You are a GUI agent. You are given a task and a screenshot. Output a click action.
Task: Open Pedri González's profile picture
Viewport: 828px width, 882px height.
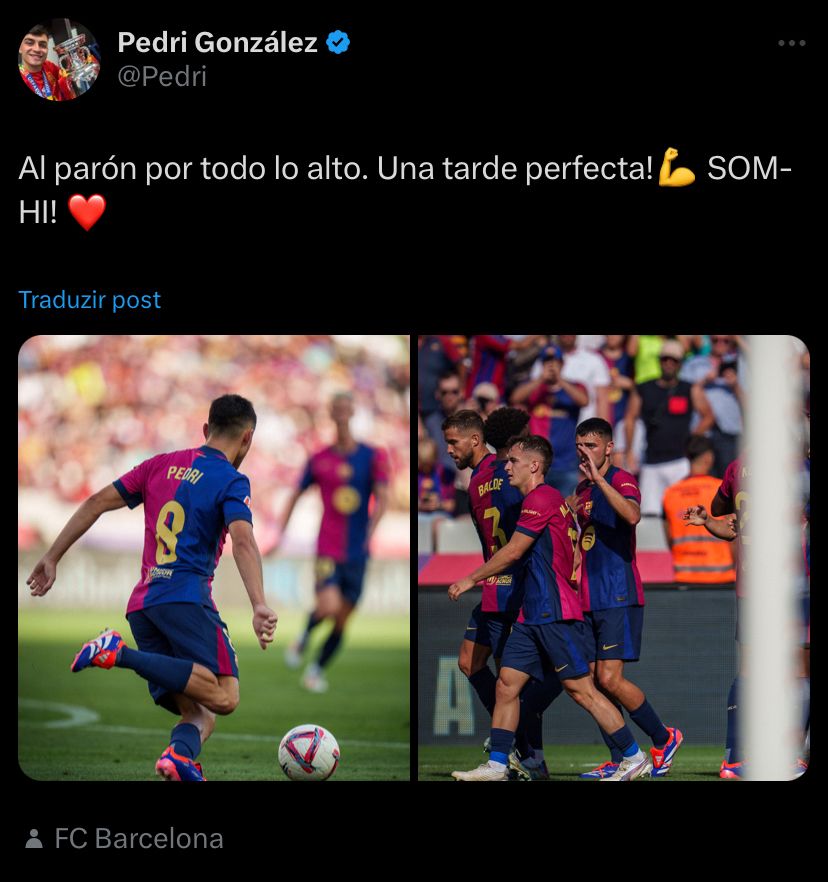pyautogui.click(x=59, y=60)
